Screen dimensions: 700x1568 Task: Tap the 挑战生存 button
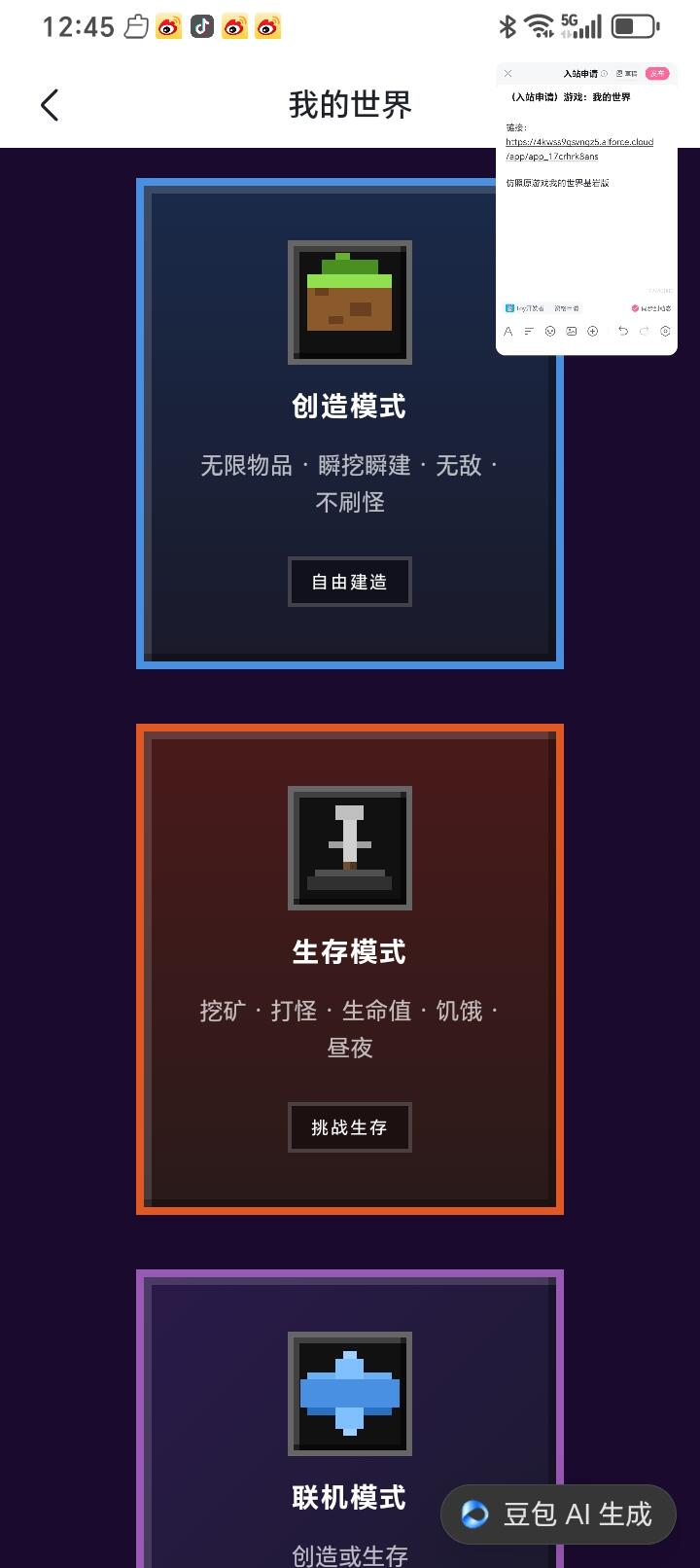point(349,1127)
